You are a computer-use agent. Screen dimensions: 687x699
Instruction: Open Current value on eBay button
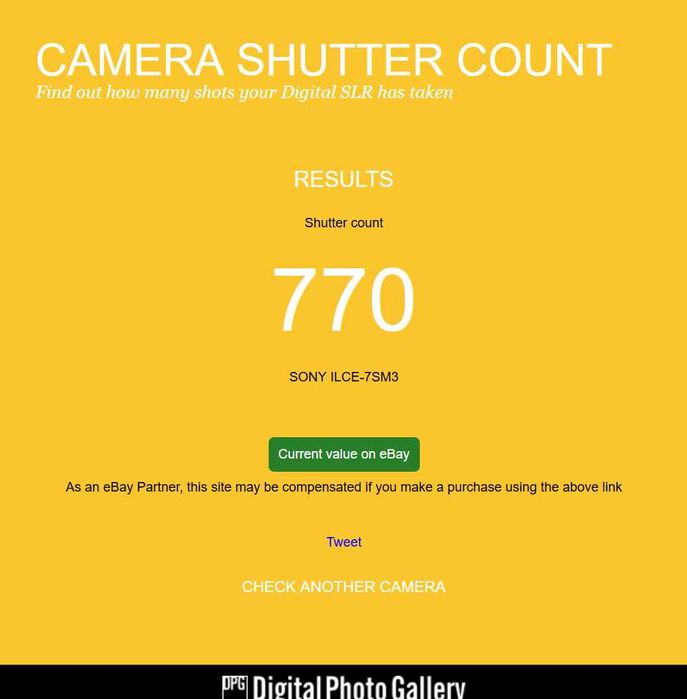coord(343,454)
